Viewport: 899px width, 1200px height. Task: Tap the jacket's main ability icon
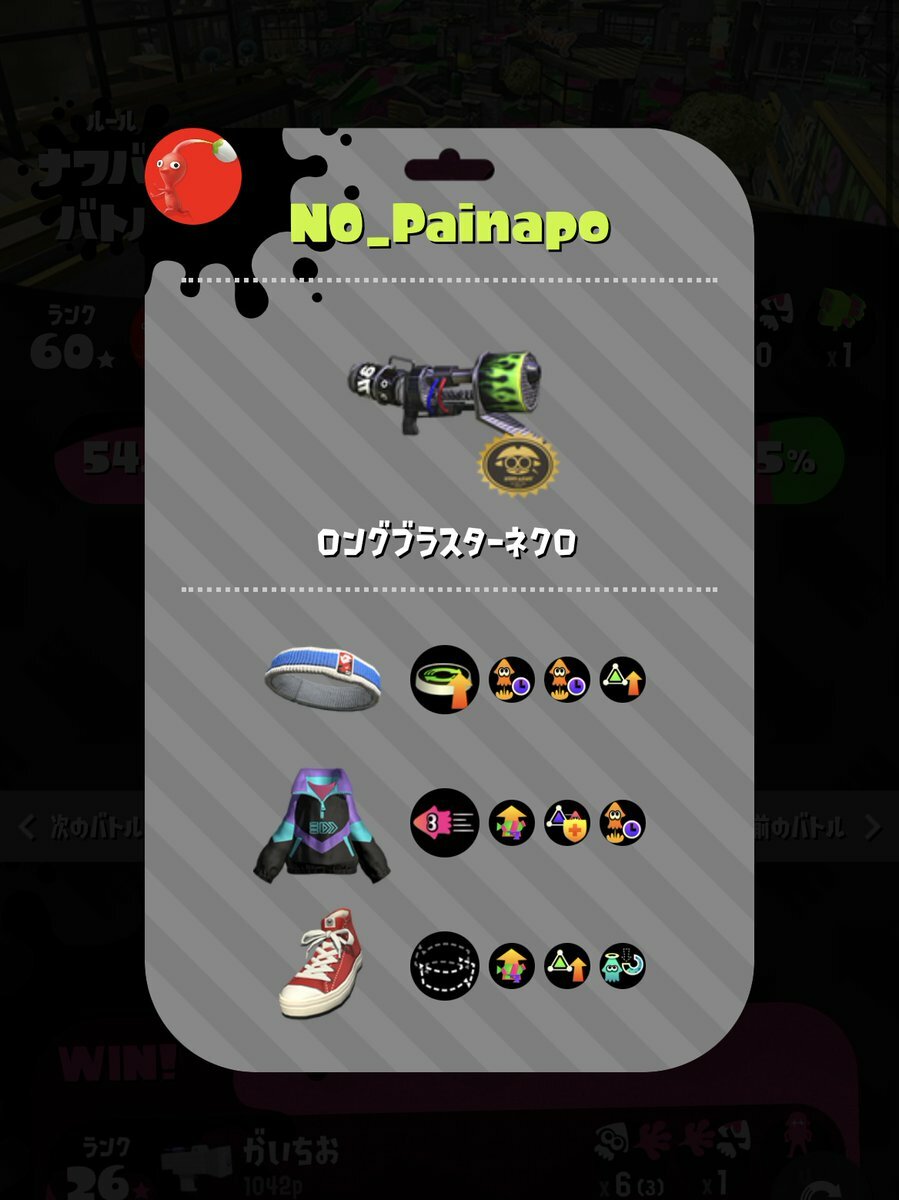tap(445, 823)
